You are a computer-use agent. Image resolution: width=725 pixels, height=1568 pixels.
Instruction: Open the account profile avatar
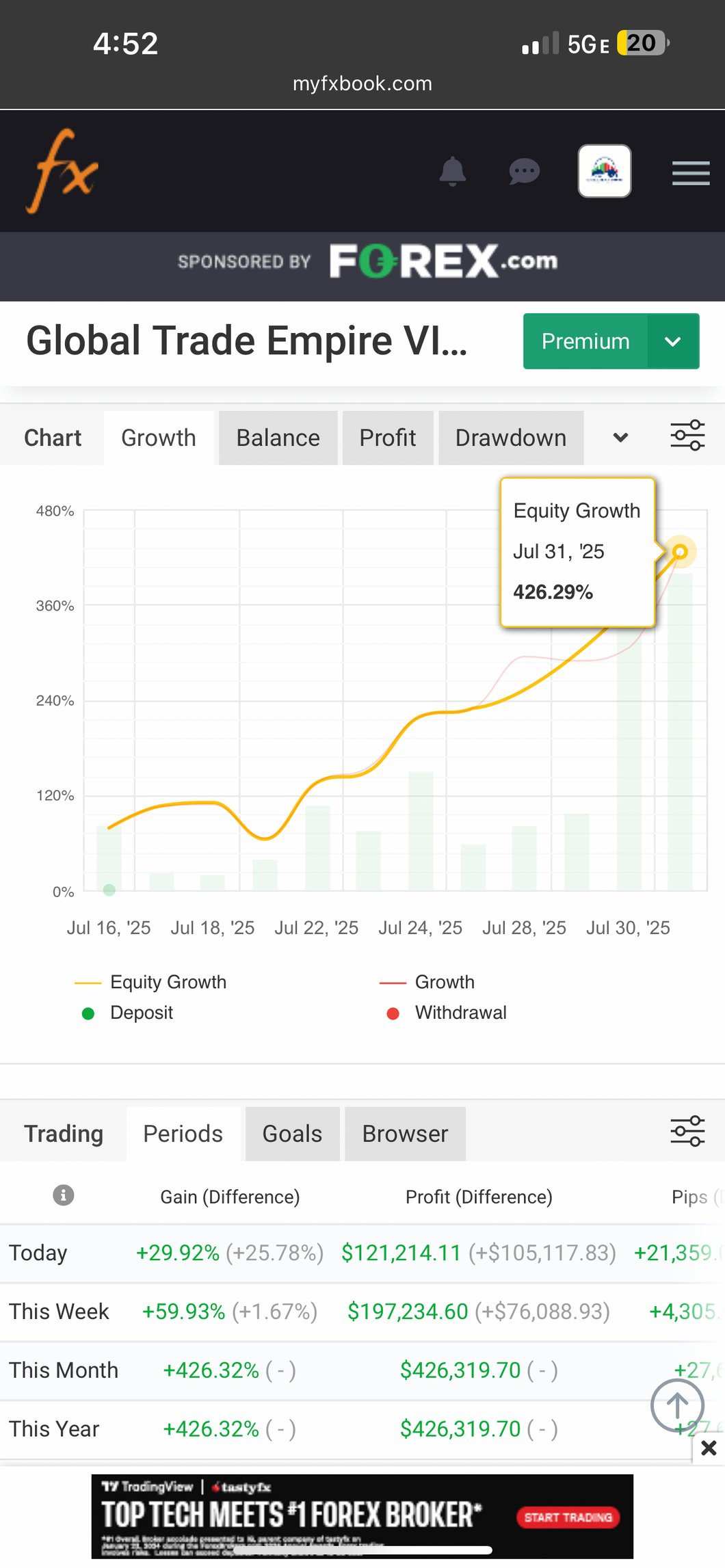(x=604, y=171)
